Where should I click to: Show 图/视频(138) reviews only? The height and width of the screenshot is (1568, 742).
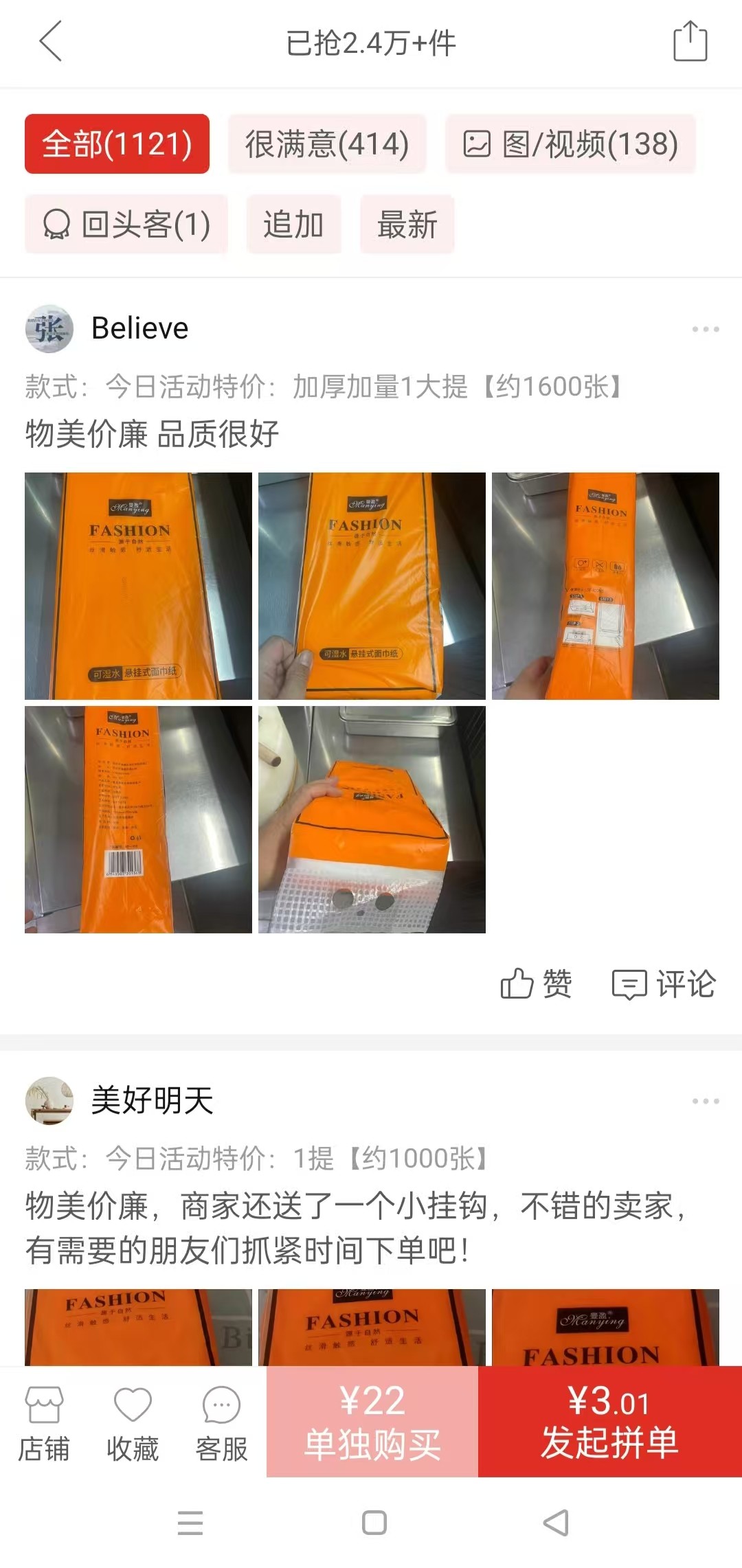570,144
